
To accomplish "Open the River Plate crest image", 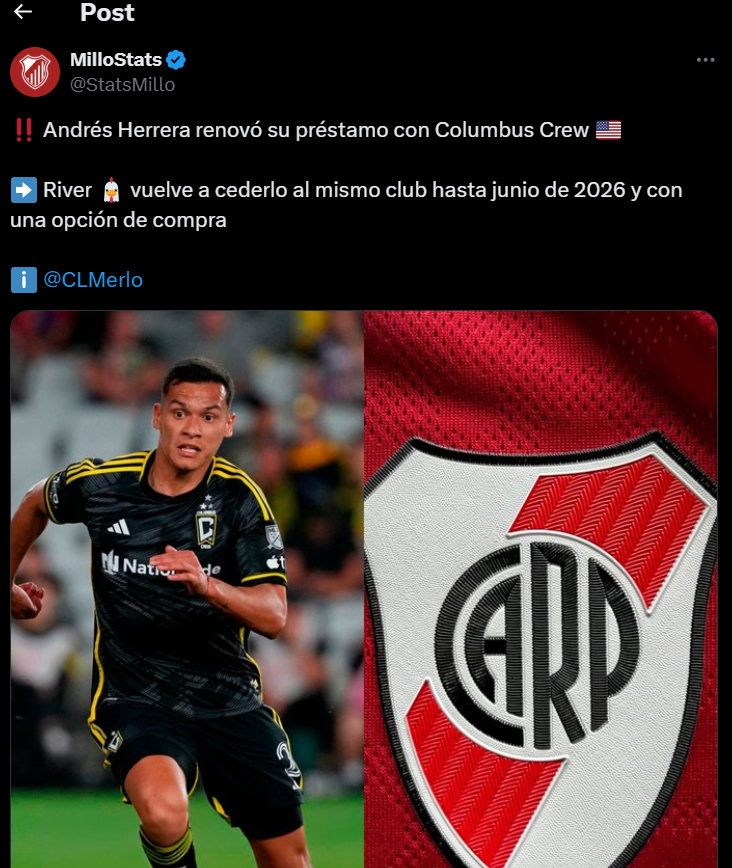I will point(541,590).
